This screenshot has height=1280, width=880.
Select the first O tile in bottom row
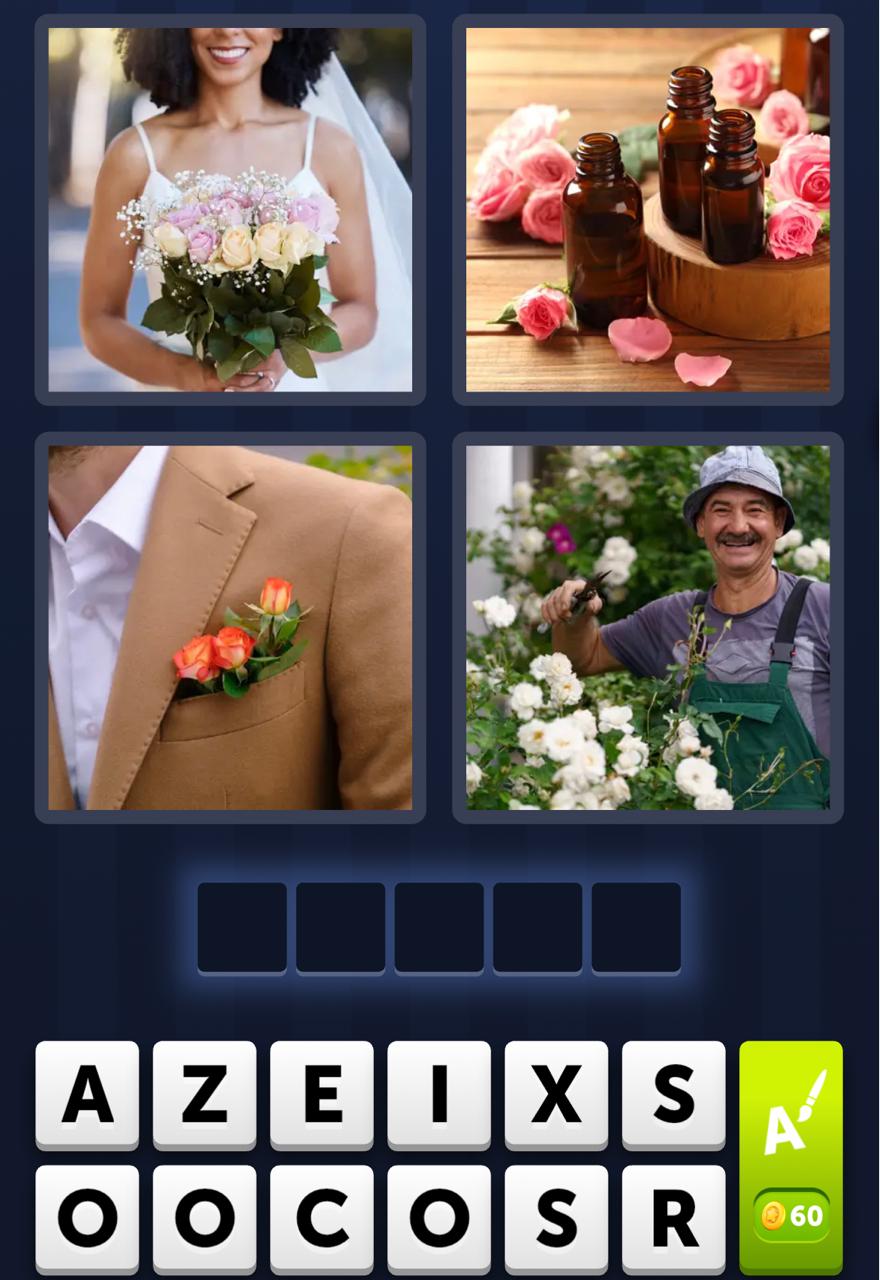(x=85, y=1218)
